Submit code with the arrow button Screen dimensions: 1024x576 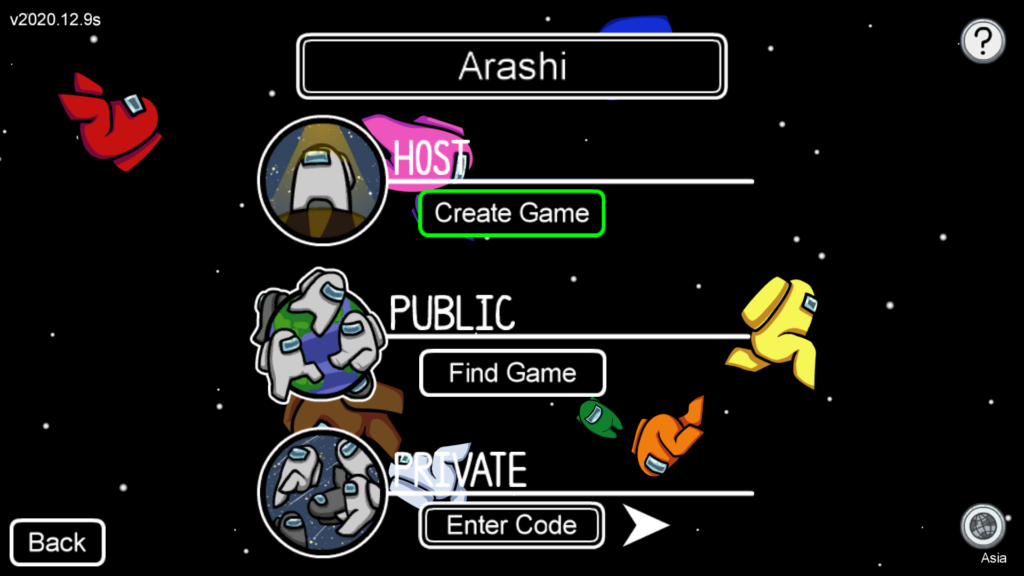click(645, 525)
